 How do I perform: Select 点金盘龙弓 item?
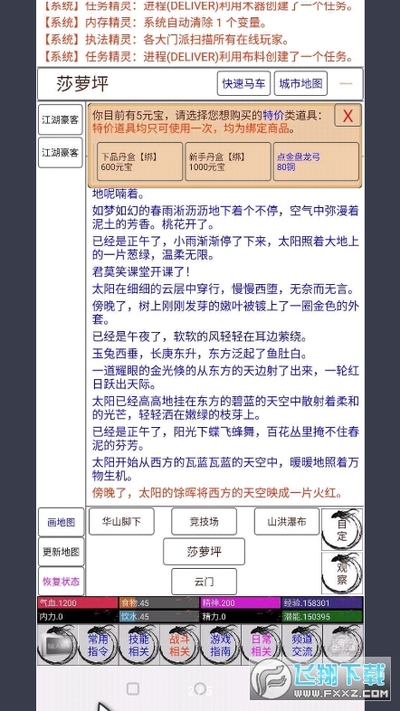click(316, 161)
